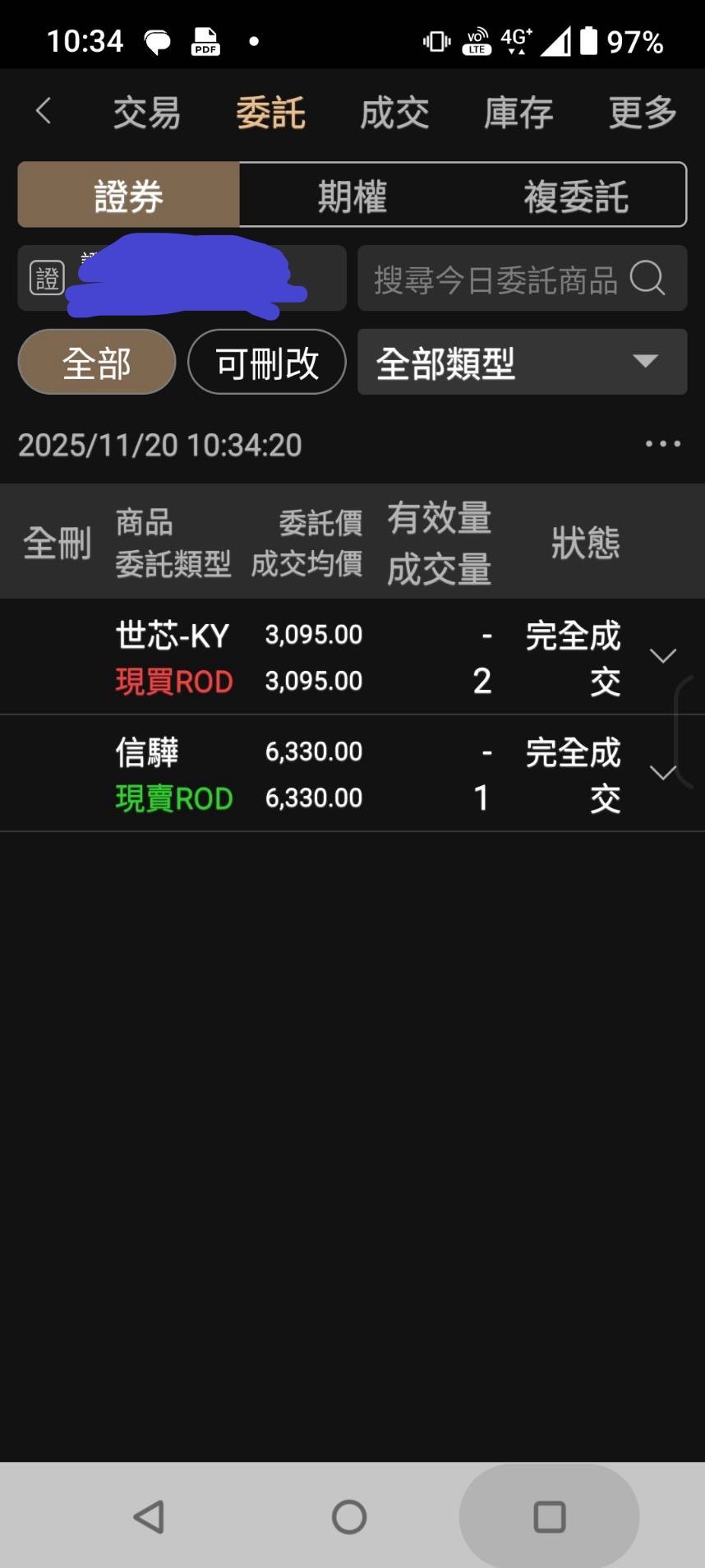
Task: Tap the search magnifier icon
Action: pos(648,280)
